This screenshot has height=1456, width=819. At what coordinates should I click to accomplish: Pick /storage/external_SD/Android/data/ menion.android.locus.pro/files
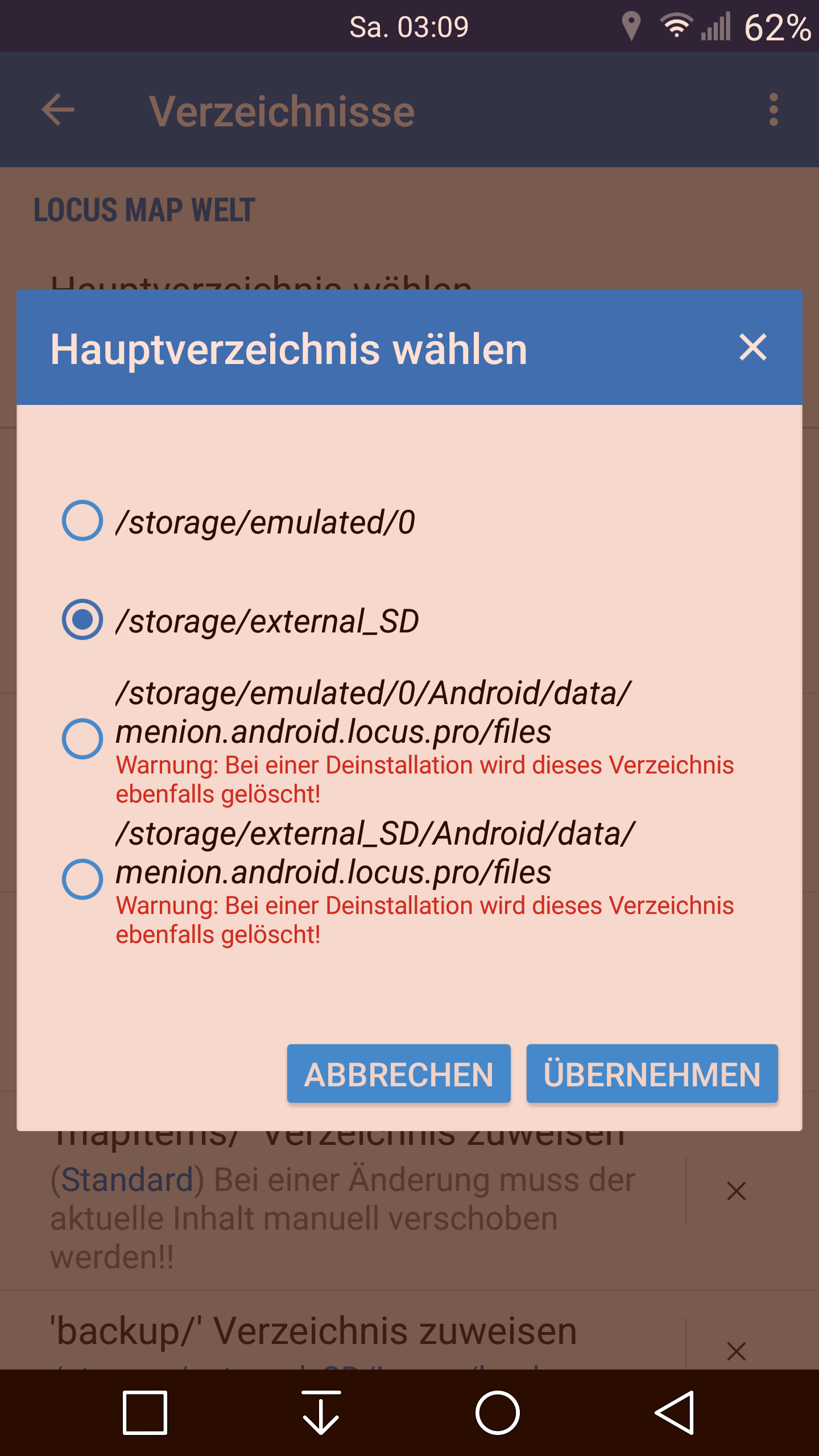pyautogui.click(x=82, y=879)
